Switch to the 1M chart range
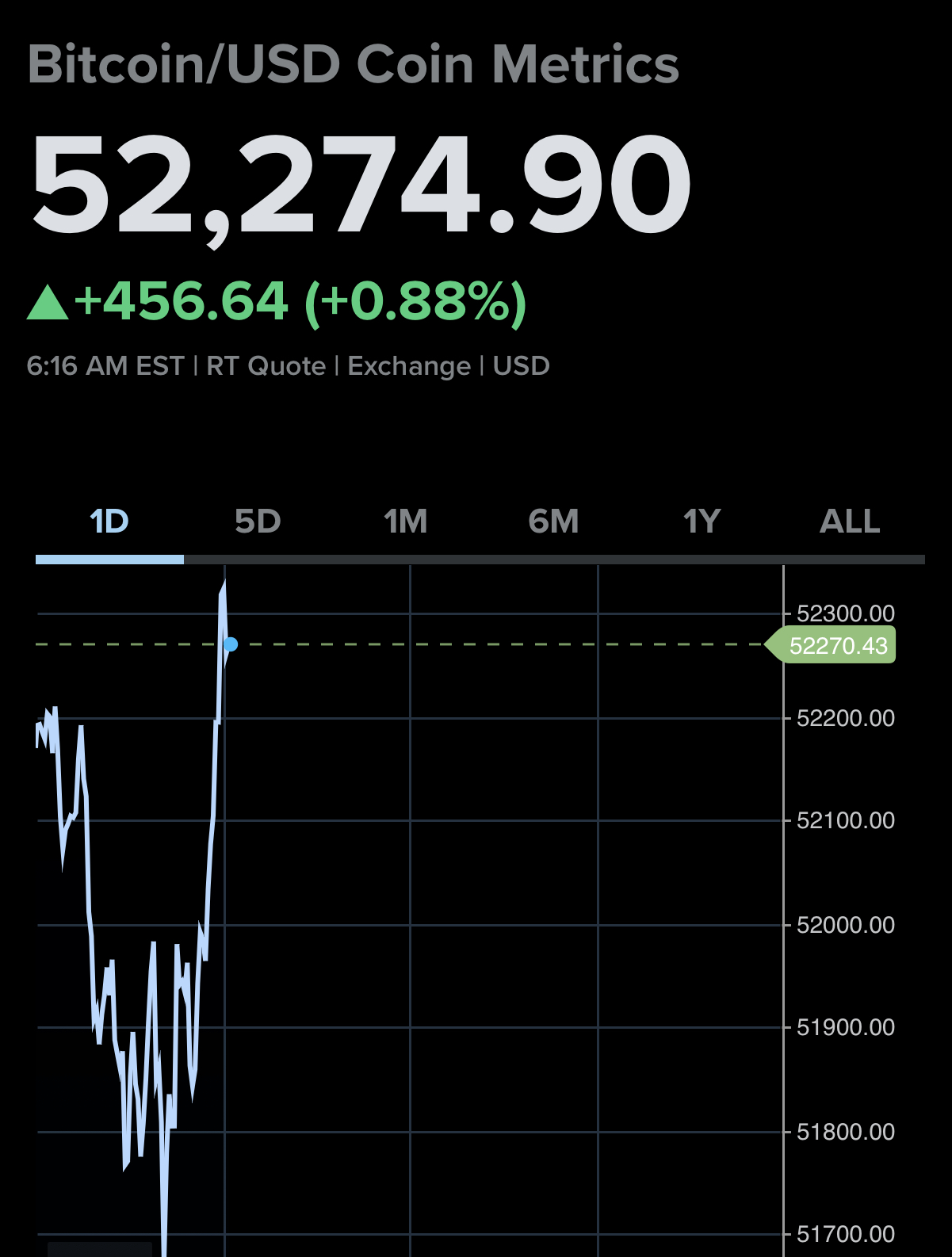952x1257 pixels. (406, 522)
